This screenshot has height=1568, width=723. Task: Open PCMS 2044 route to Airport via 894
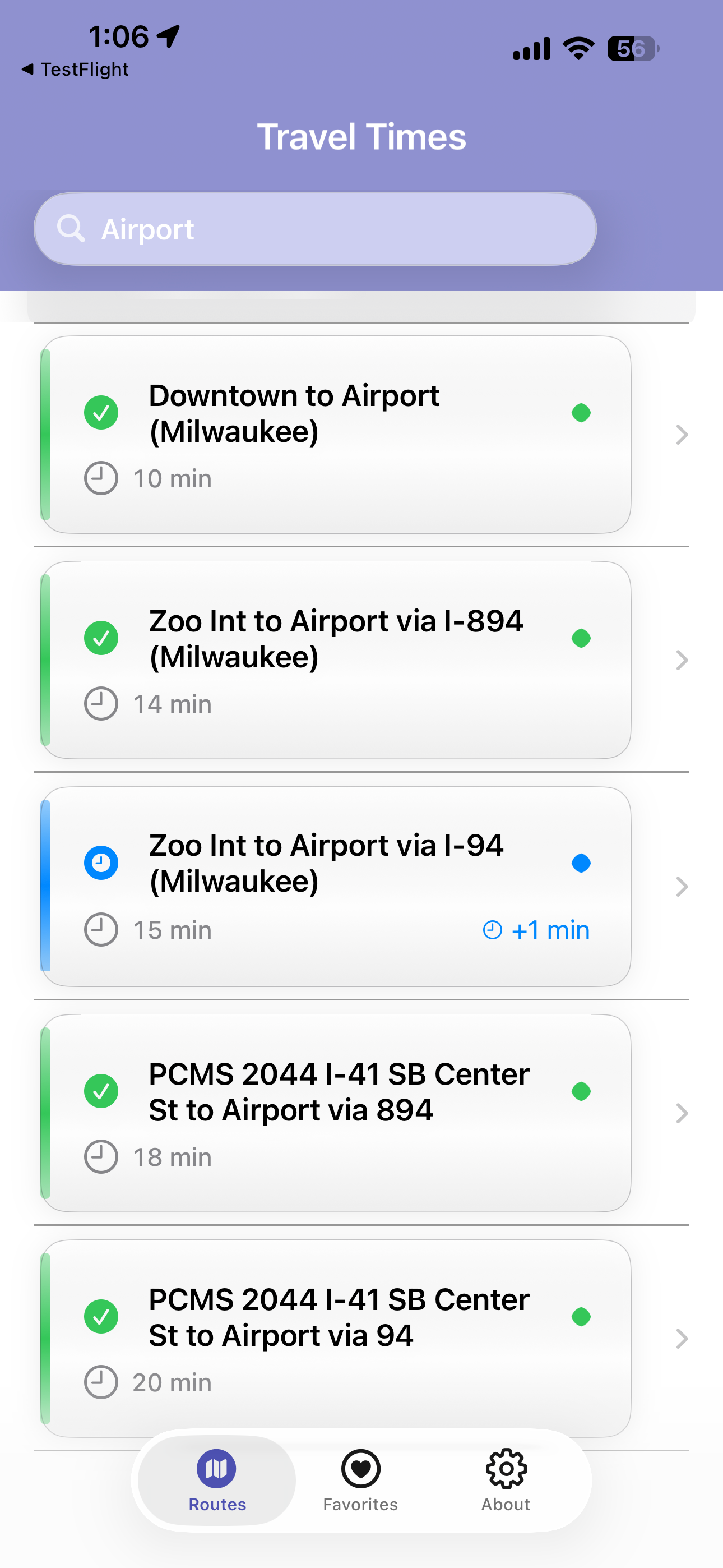[x=335, y=1113]
